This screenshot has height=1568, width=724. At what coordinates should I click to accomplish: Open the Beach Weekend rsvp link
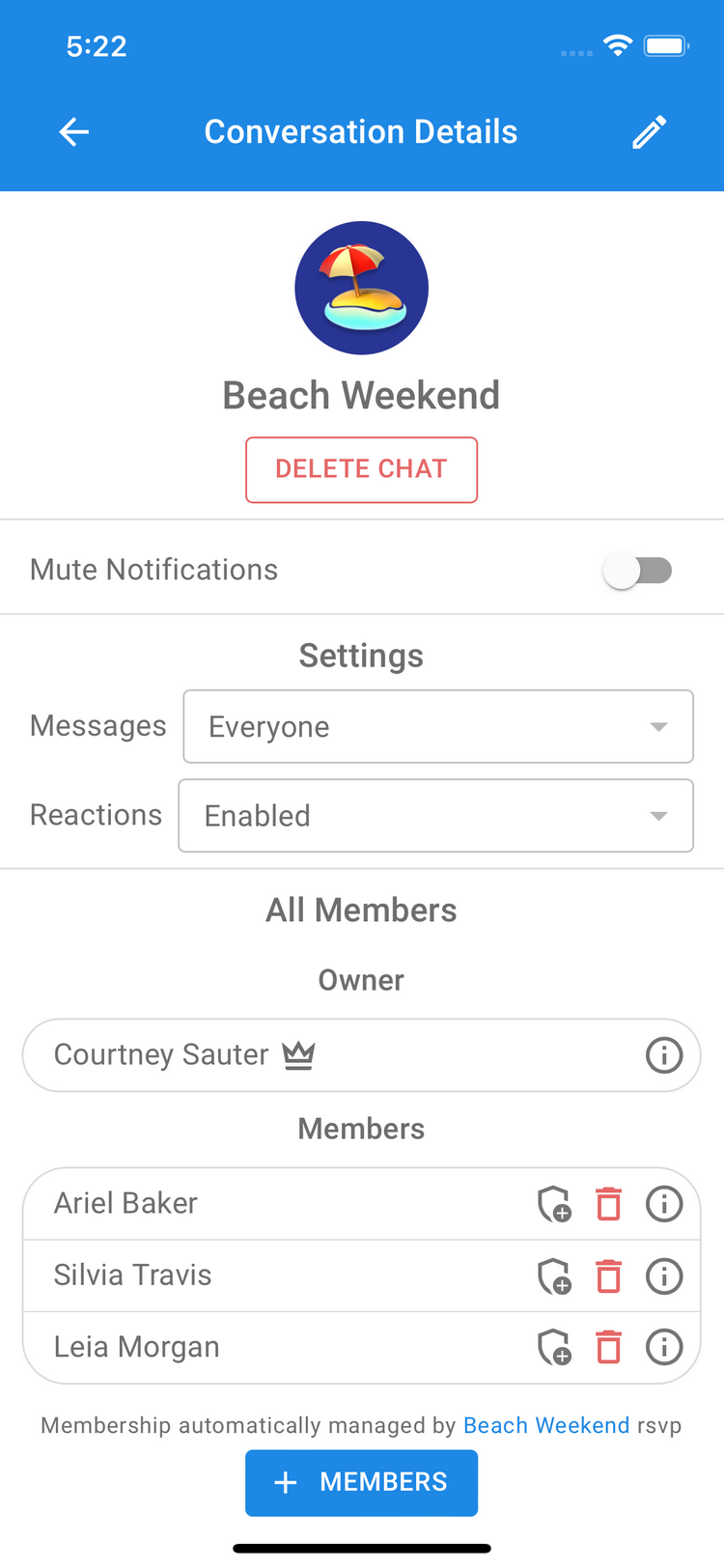pos(546,1425)
